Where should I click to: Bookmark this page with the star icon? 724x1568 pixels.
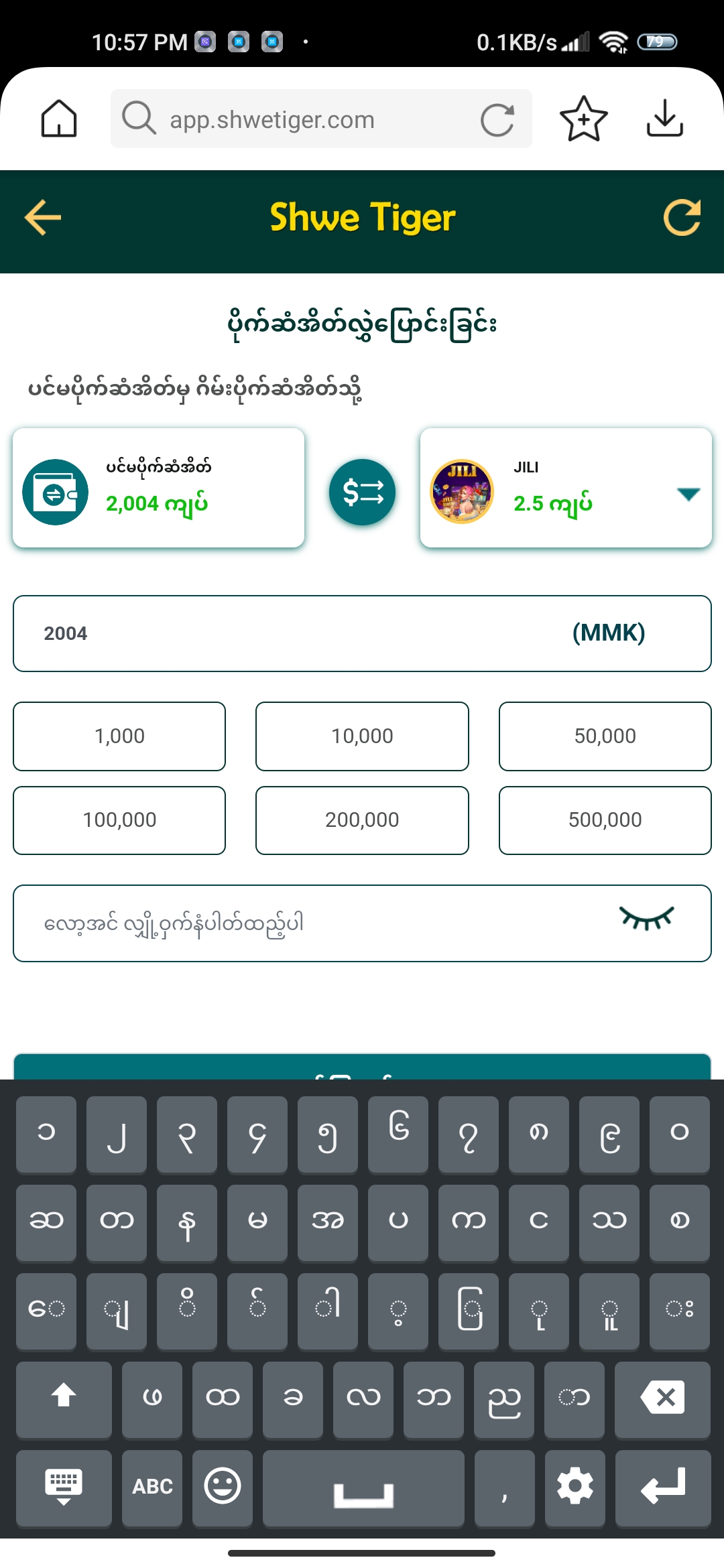[x=583, y=119]
